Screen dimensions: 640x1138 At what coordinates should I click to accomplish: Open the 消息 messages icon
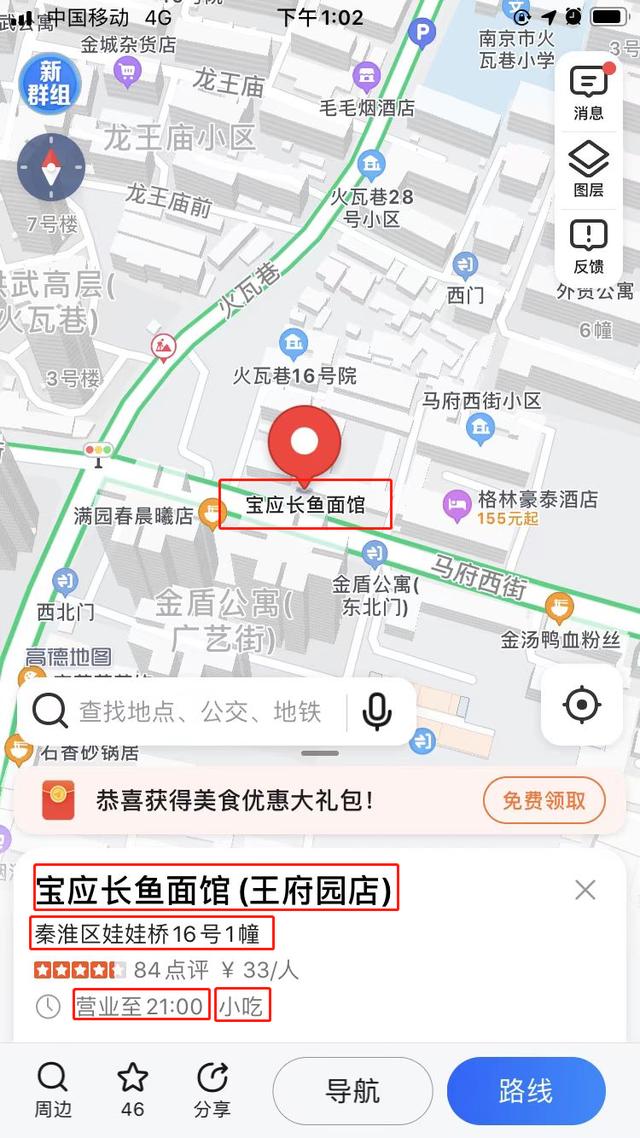[x=588, y=91]
